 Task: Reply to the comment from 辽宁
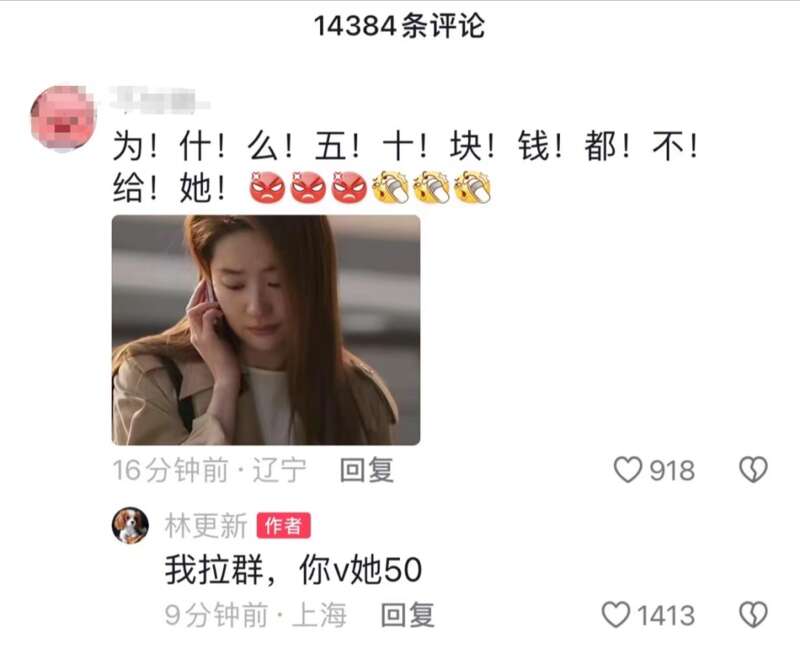(366, 470)
